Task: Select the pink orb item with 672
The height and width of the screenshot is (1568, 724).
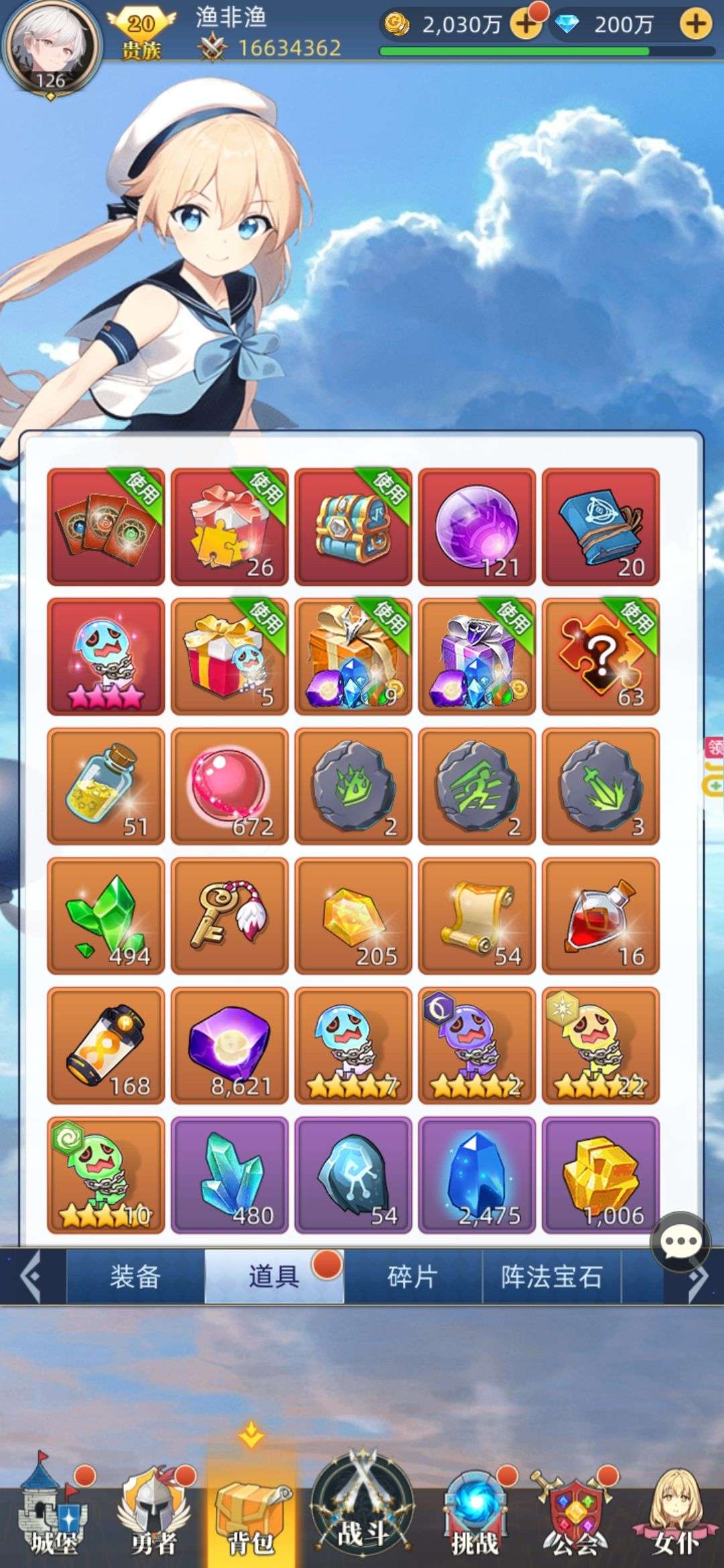Action: click(x=229, y=786)
